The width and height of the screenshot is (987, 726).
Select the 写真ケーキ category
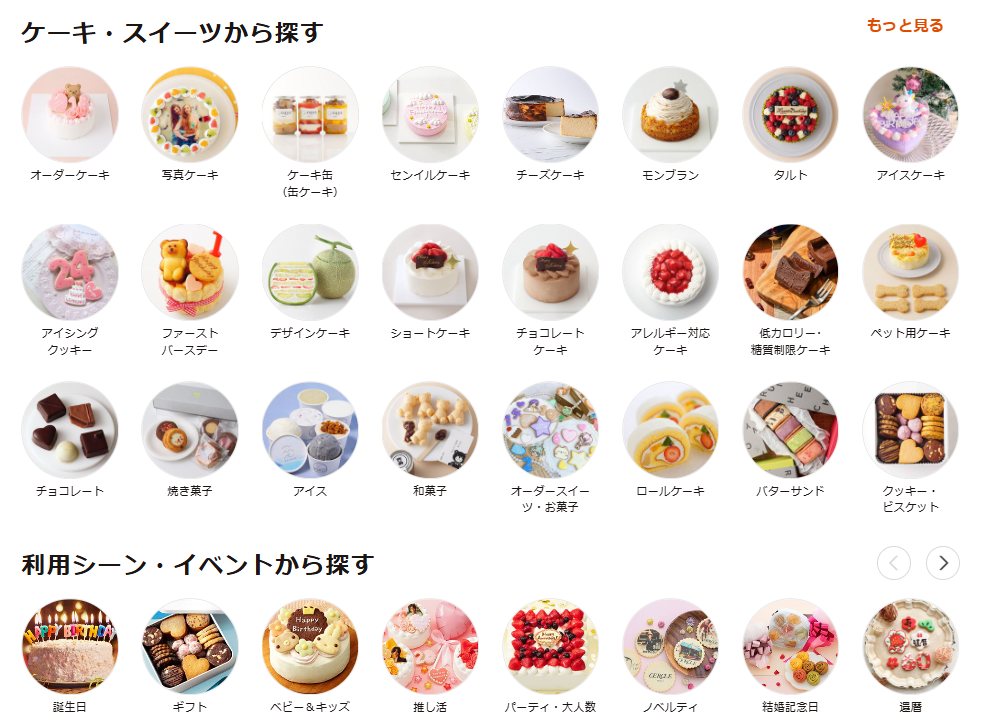[x=190, y=114]
